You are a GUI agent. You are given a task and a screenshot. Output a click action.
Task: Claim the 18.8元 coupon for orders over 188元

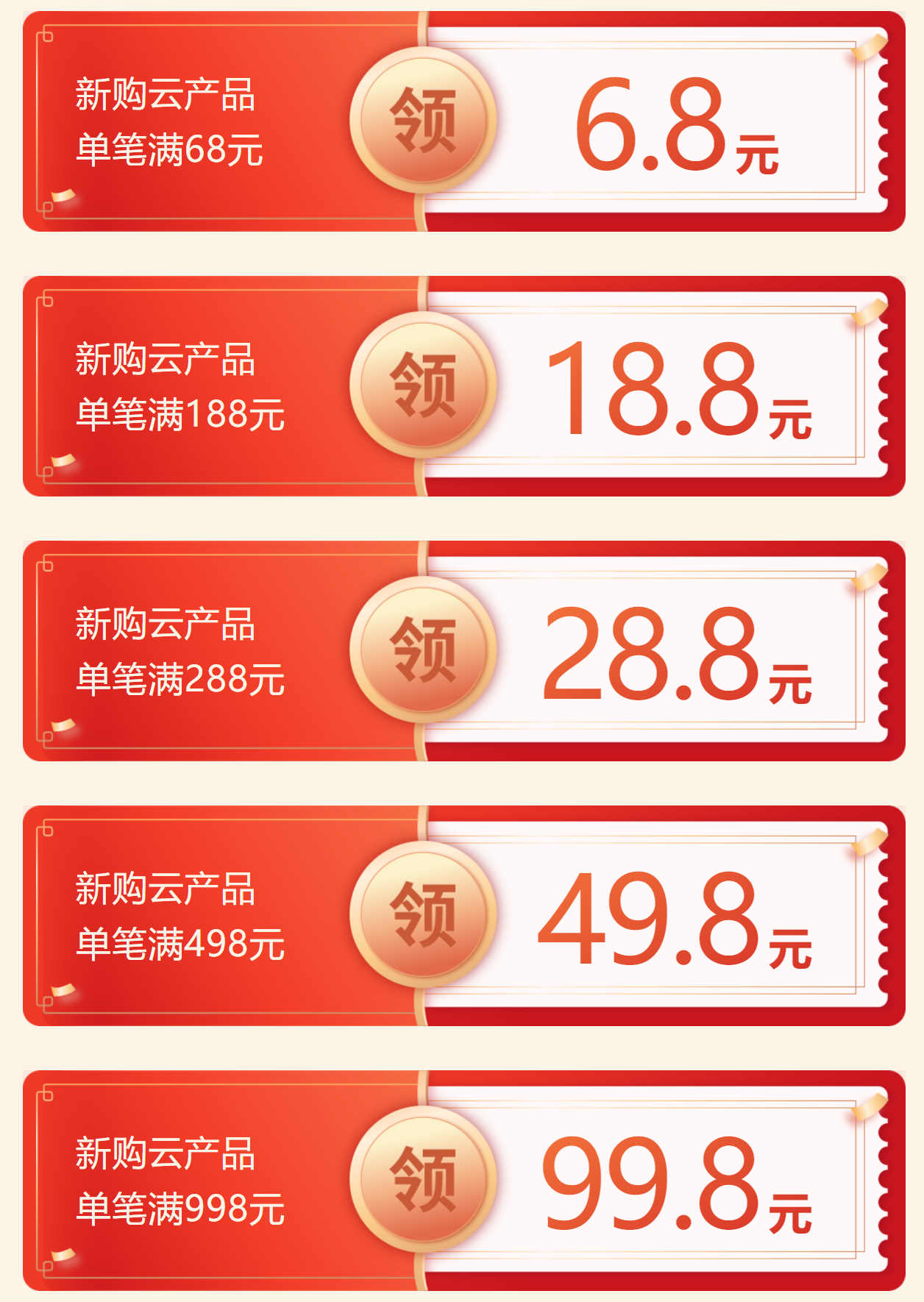coord(423,385)
